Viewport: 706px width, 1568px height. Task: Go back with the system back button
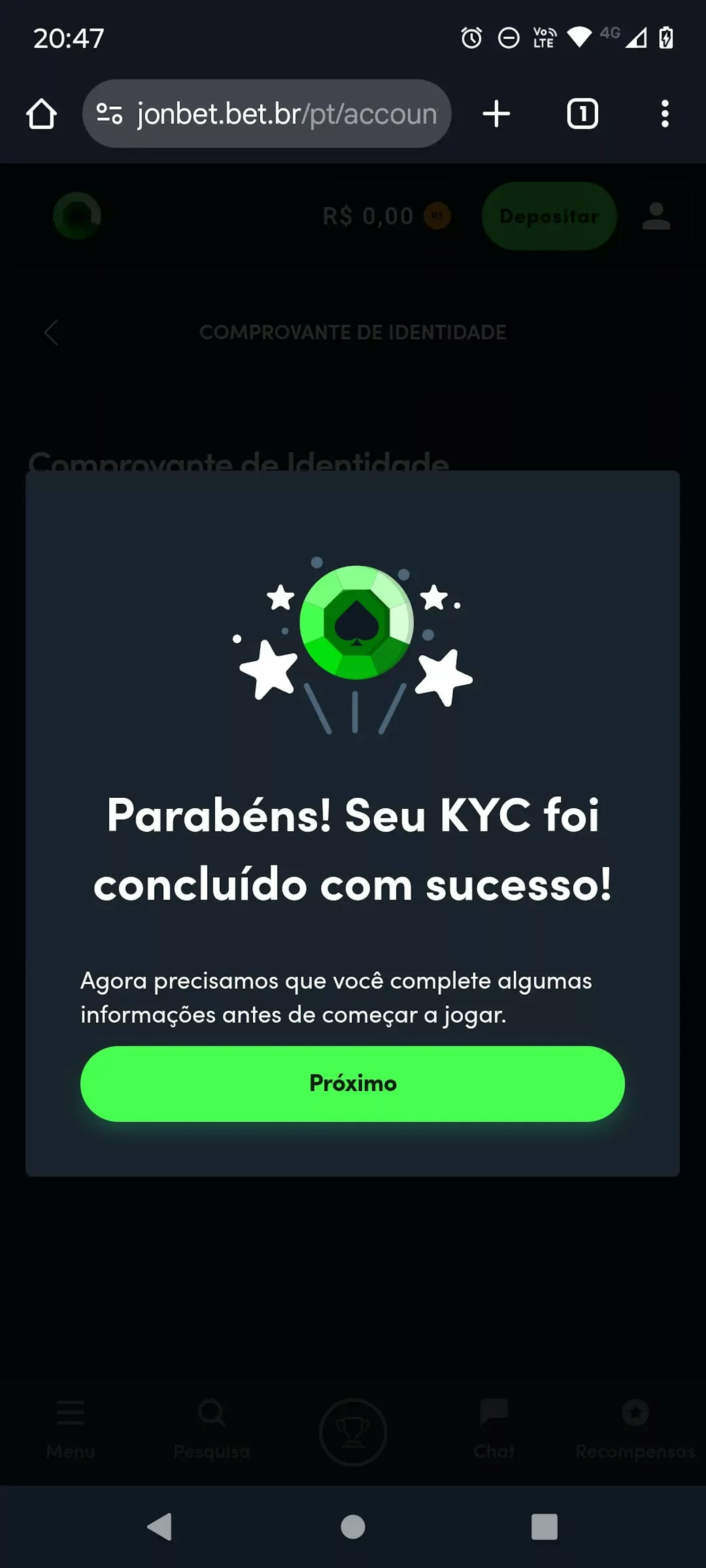pyautogui.click(x=160, y=1526)
